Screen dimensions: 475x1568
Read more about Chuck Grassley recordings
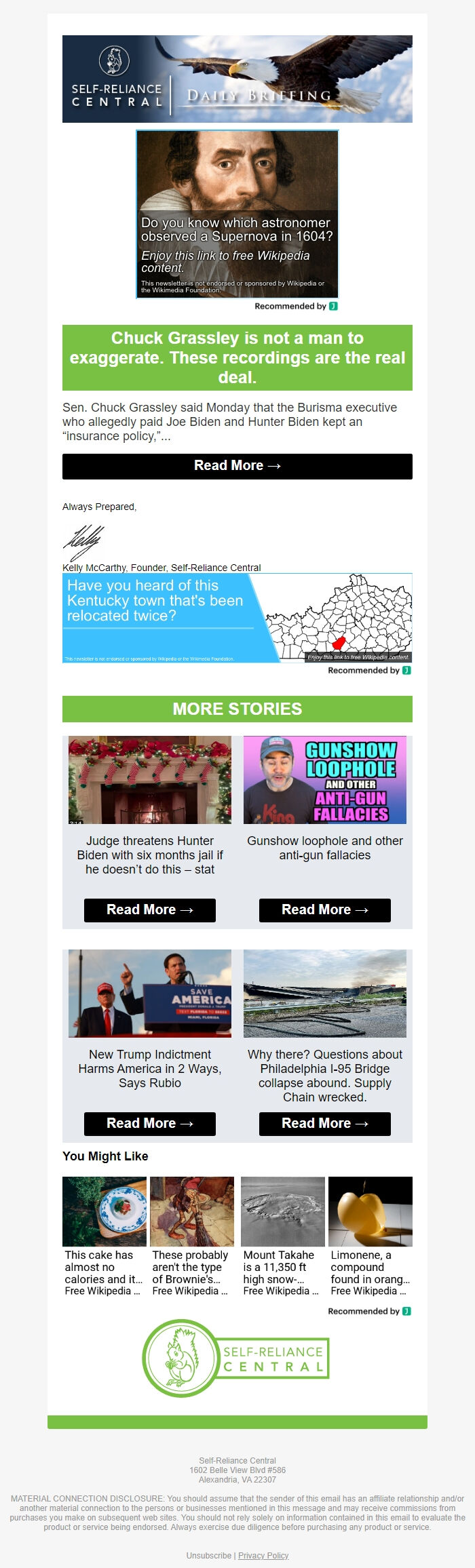[x=237, y=466]
